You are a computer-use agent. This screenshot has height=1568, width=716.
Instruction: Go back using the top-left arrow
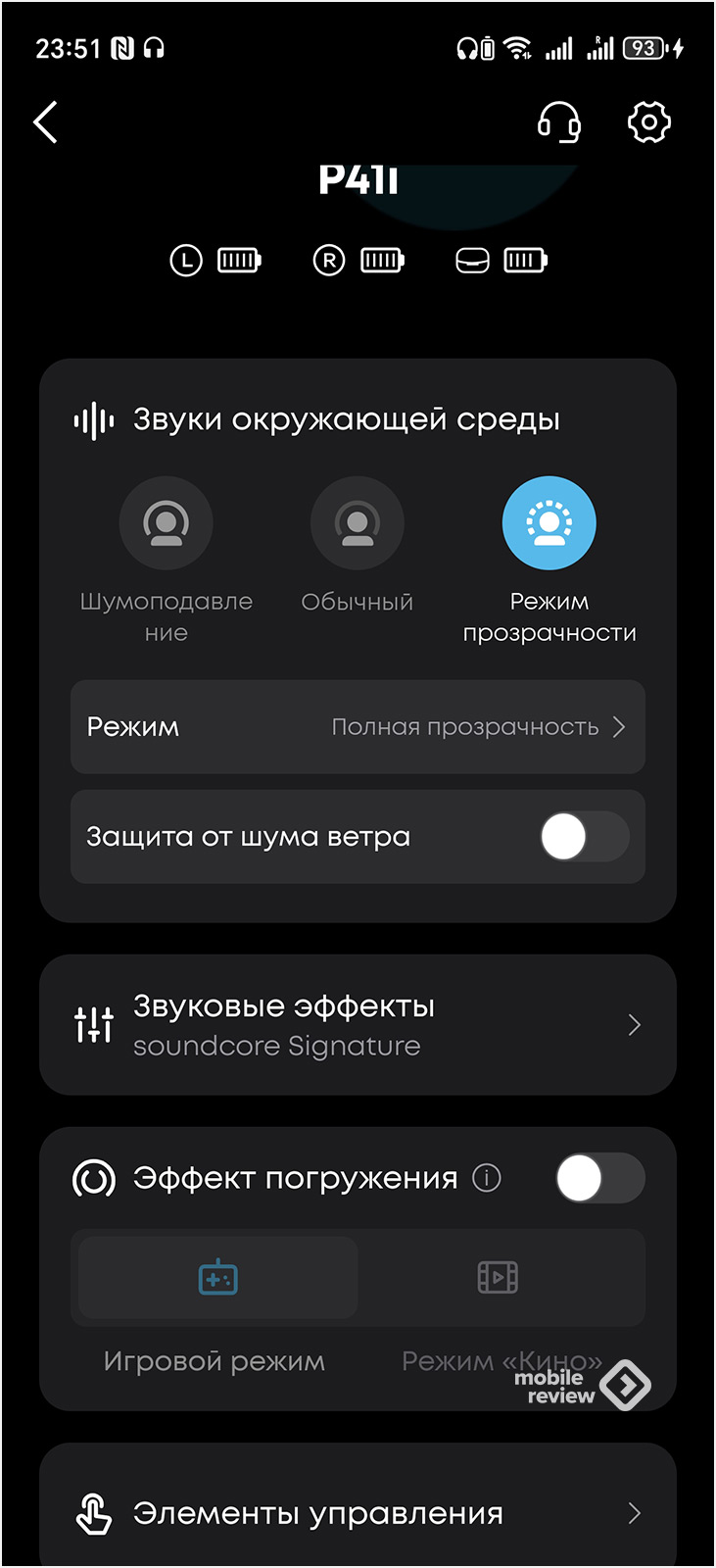pyautogui.click(x=46, y=122)
